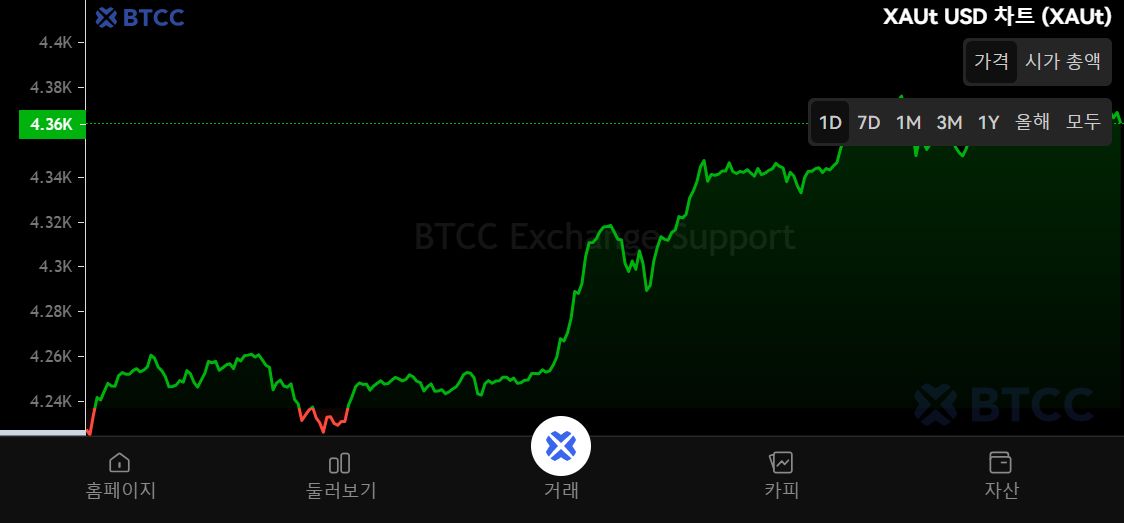
Task: Switch chart to 가격 view
Action: coord(991,62)
